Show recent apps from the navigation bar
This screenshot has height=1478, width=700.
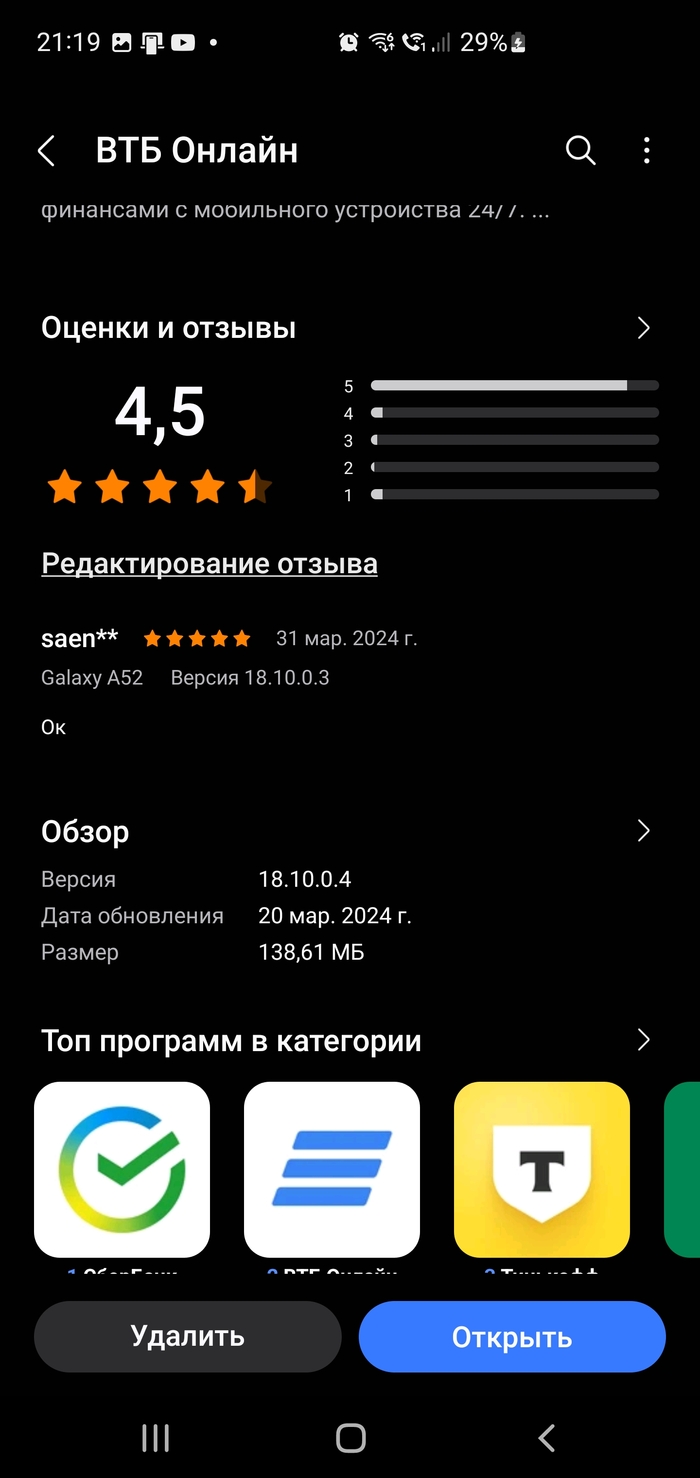155,1438
